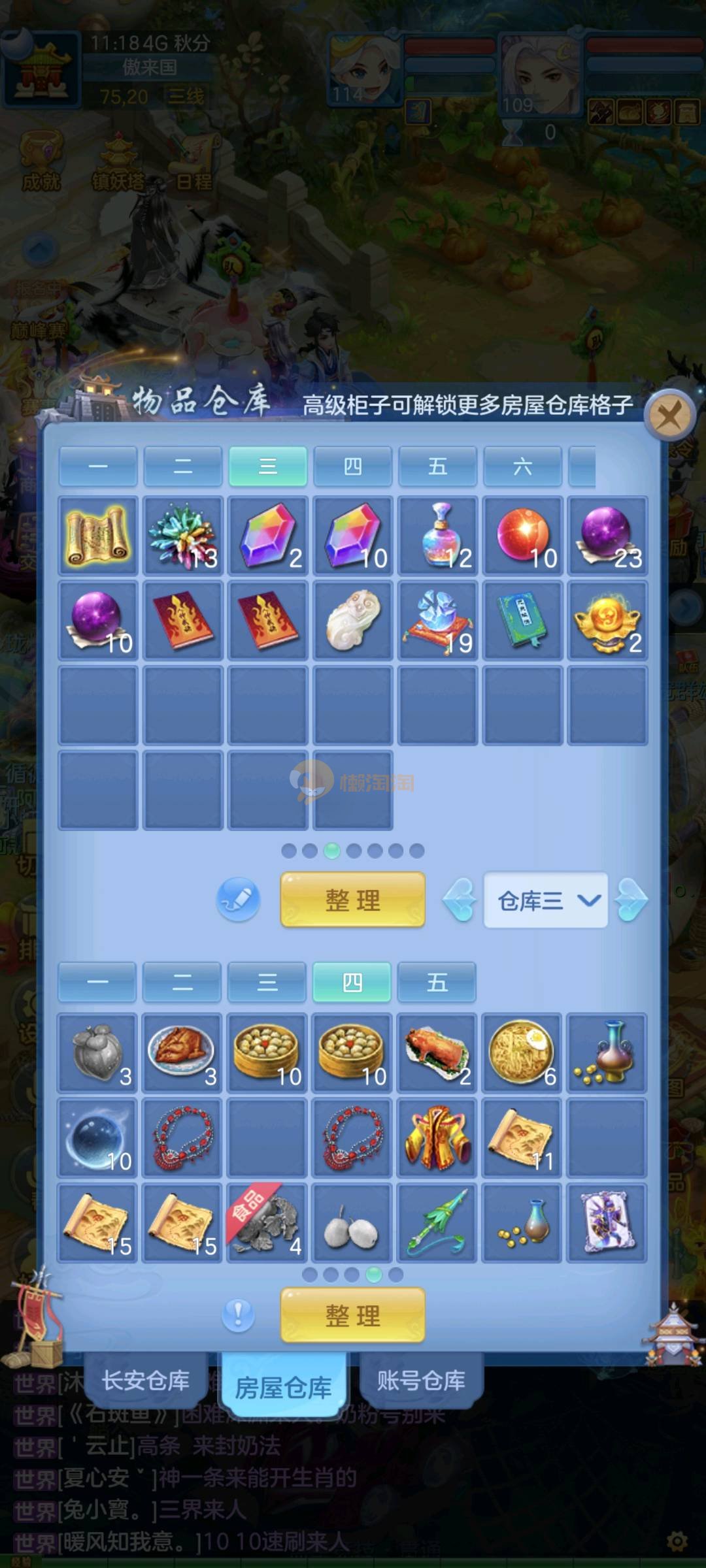Select the green spear weapon in bag
This screenshot has width=706, height=1568.
437,1223
